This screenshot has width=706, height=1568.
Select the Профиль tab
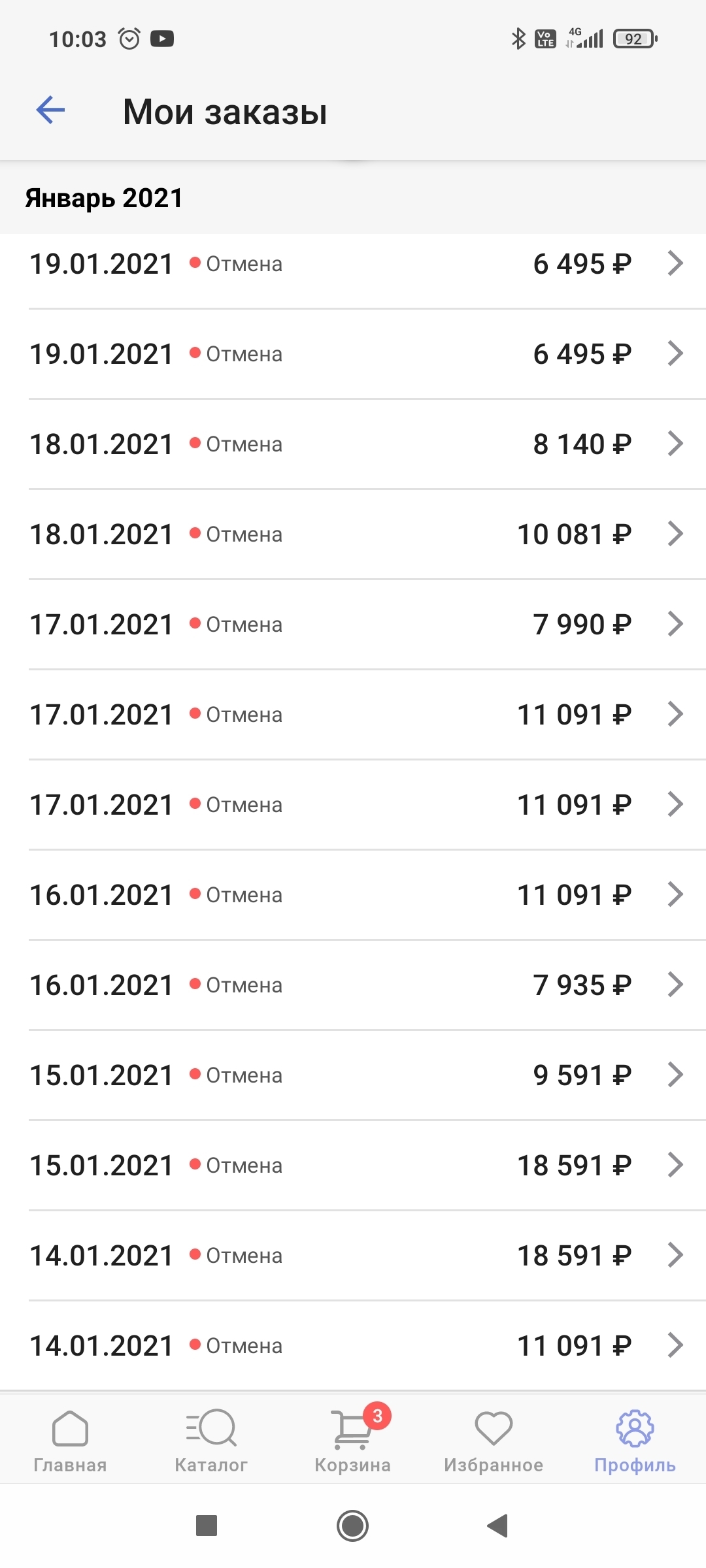635,1441
